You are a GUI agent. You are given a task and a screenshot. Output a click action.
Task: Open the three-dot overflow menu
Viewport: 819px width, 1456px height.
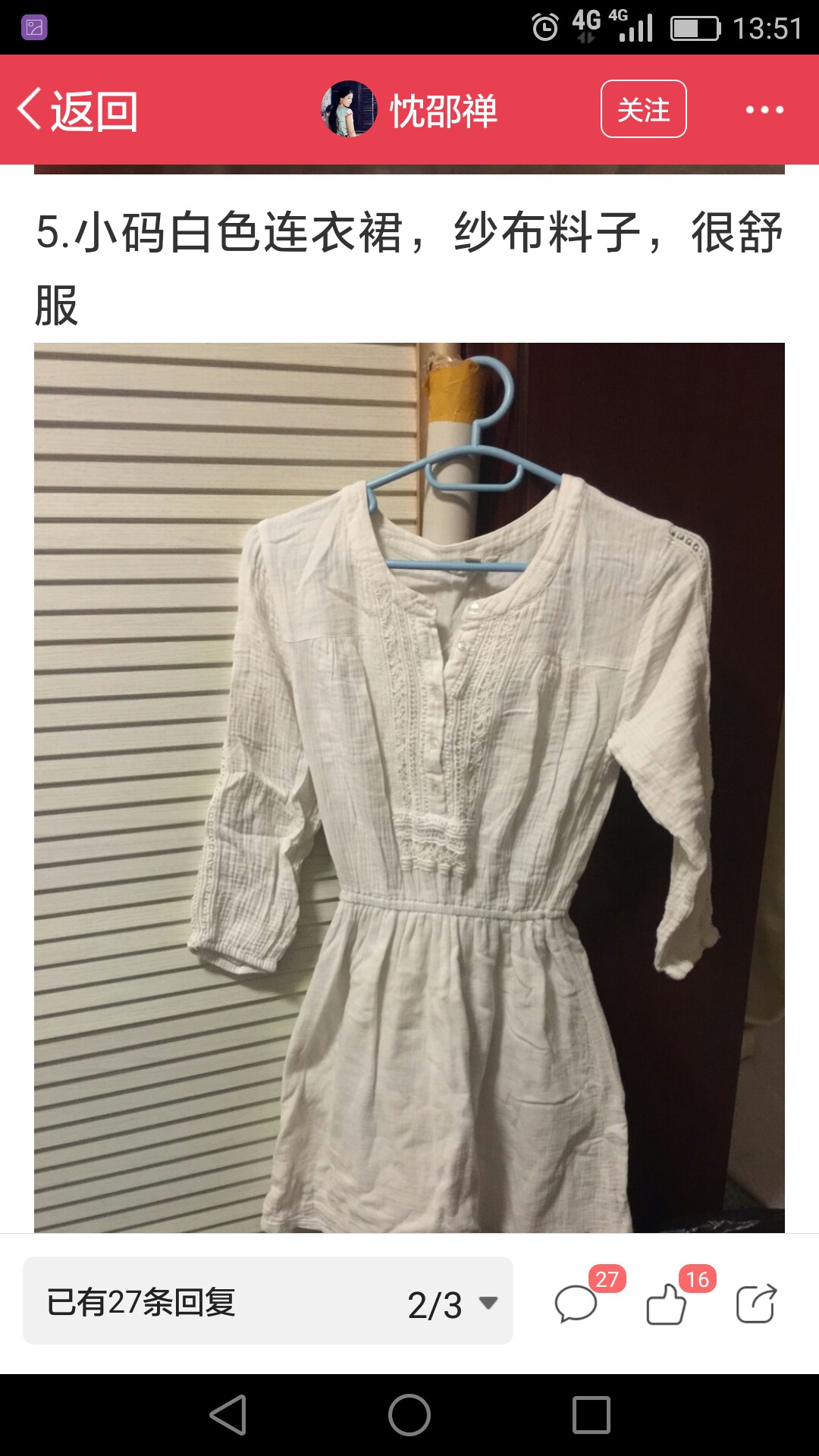(764, 110)
